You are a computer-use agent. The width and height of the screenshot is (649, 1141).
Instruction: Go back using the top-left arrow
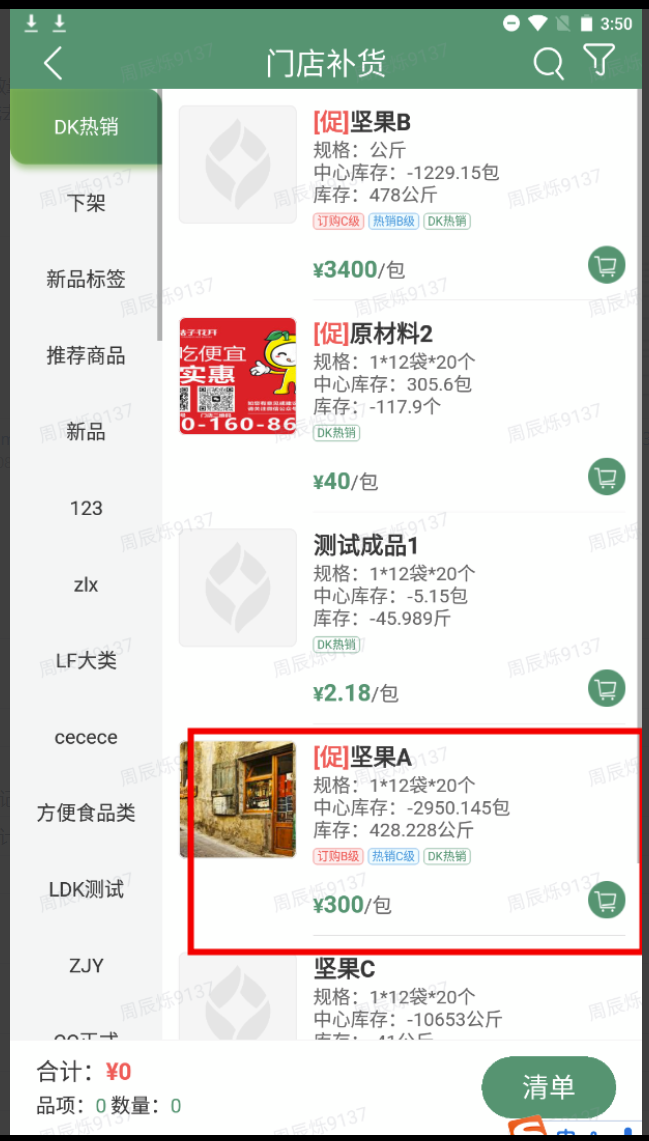pos(53,63)
